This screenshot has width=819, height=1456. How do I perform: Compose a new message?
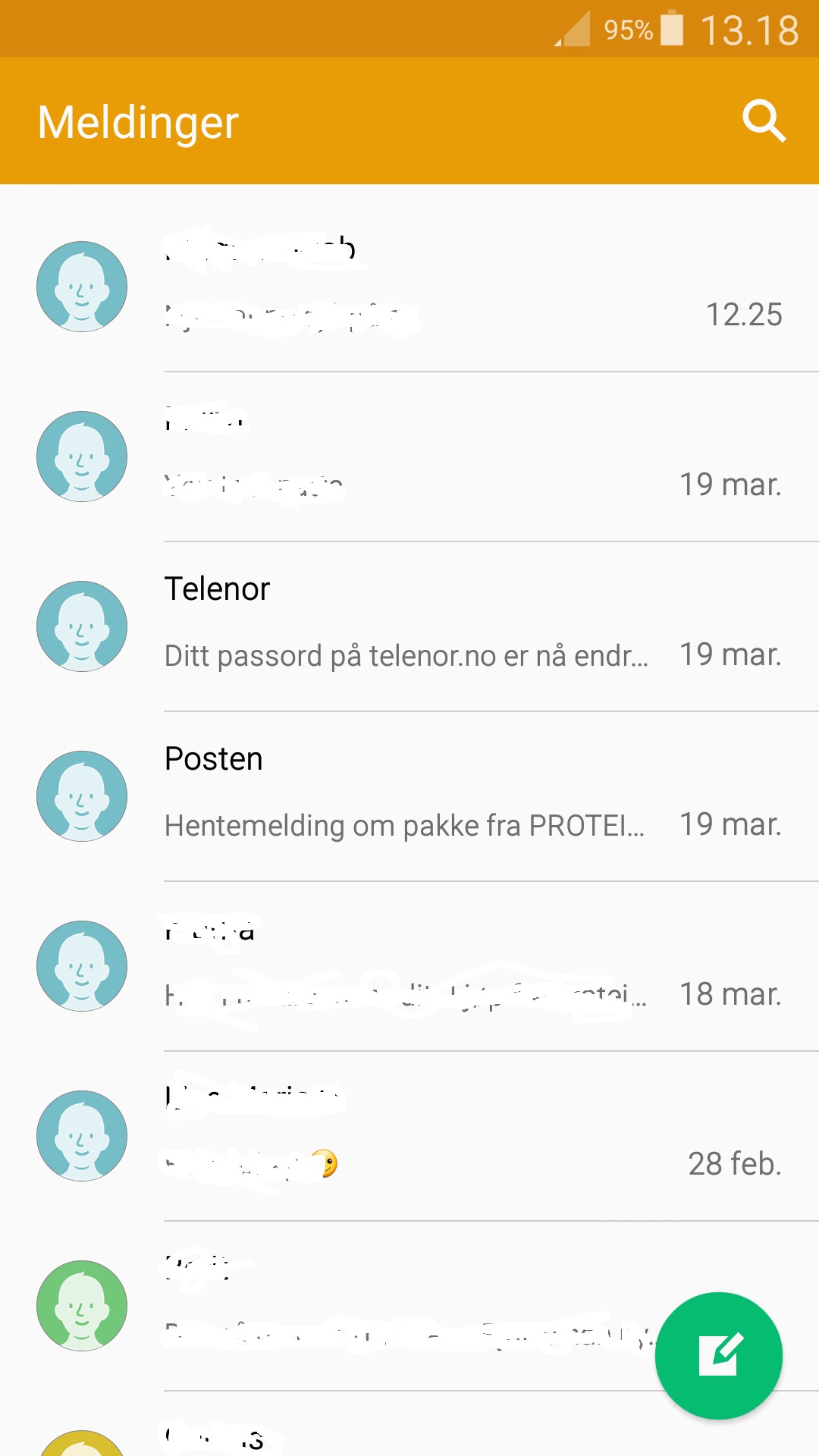719,1355
